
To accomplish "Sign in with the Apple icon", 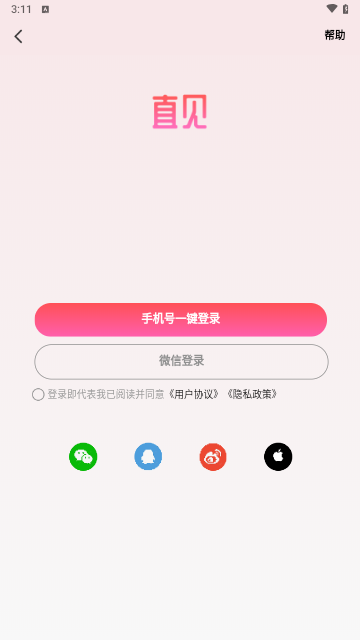I will tap(278, 457).
